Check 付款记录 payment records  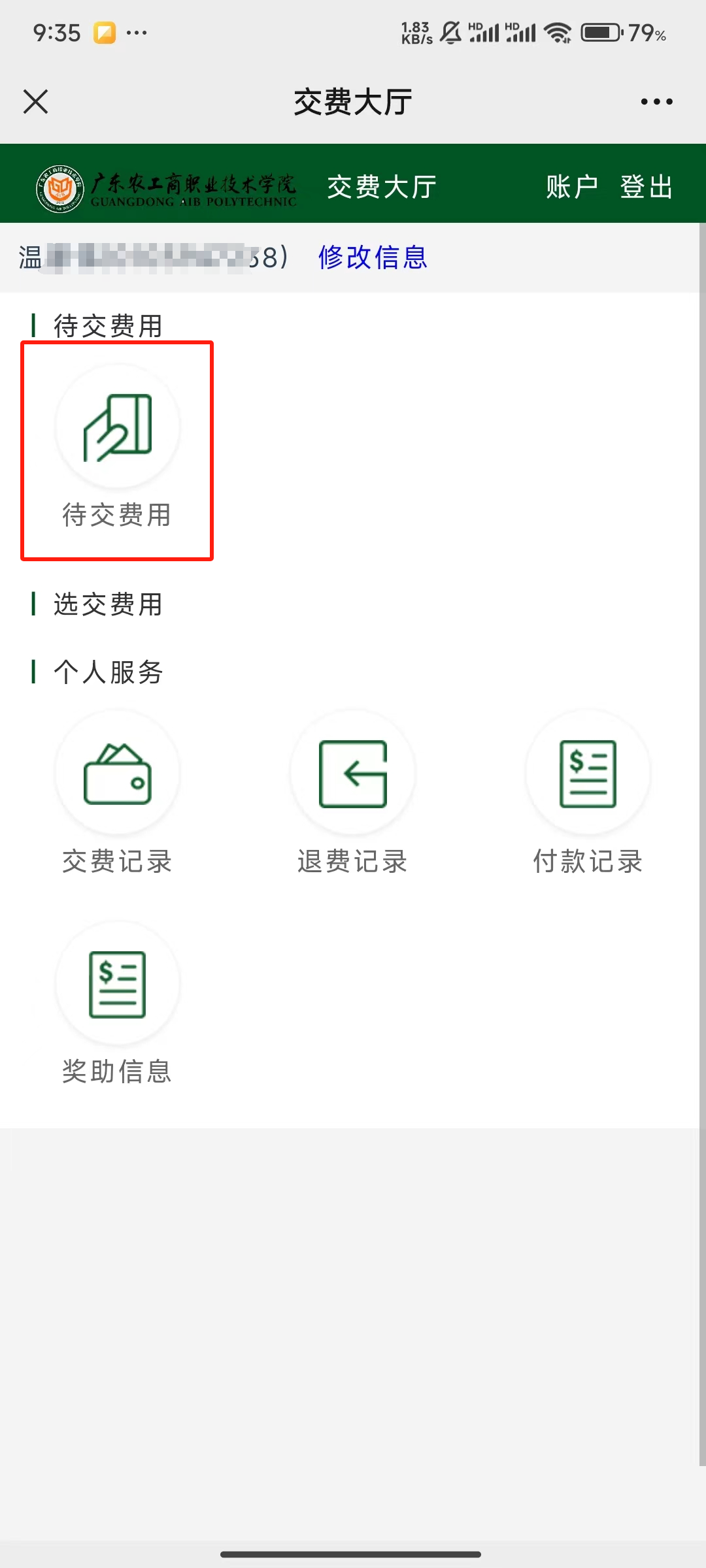(588, 774)
